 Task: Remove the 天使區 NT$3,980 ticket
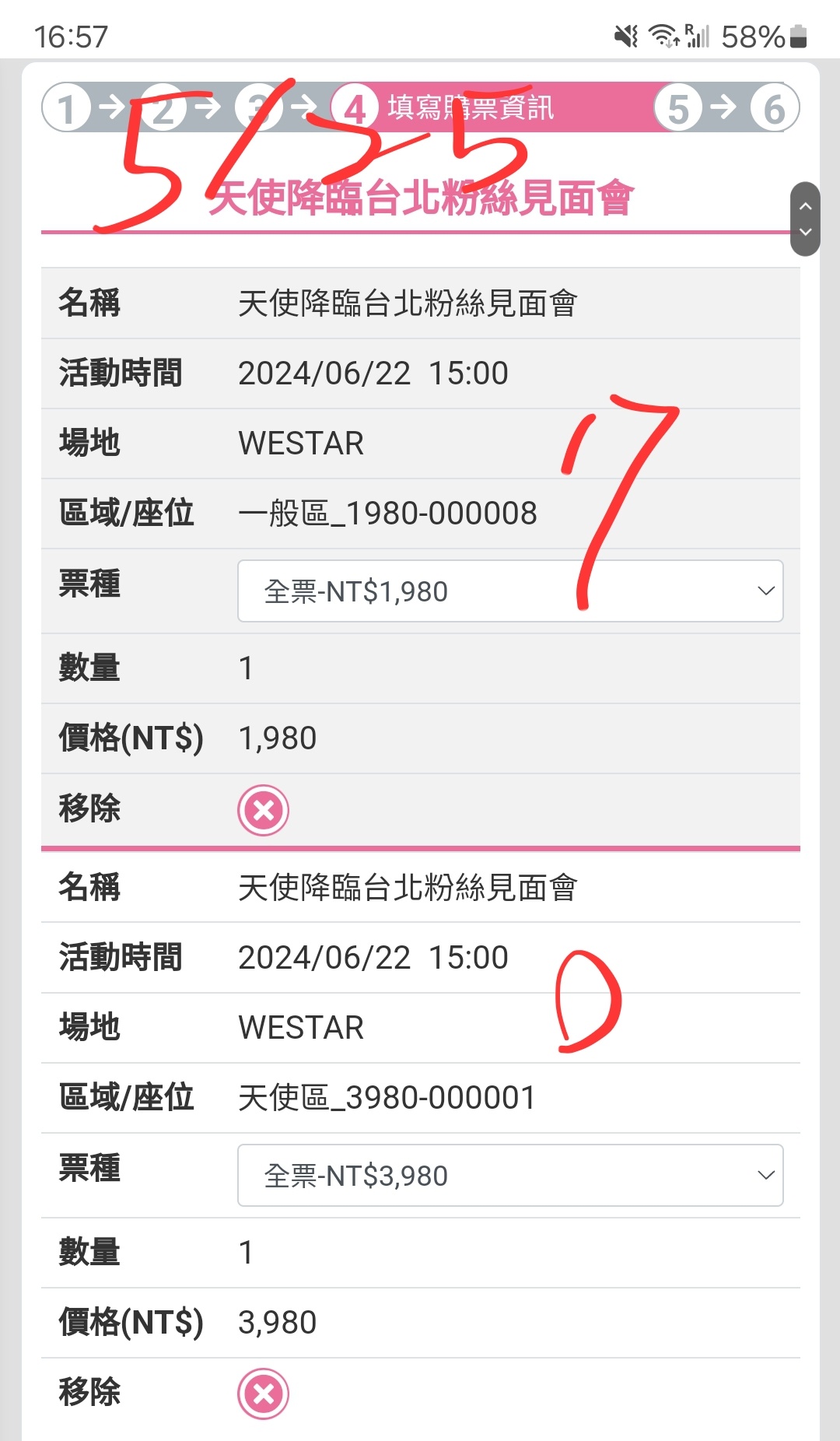(264, 1394)
